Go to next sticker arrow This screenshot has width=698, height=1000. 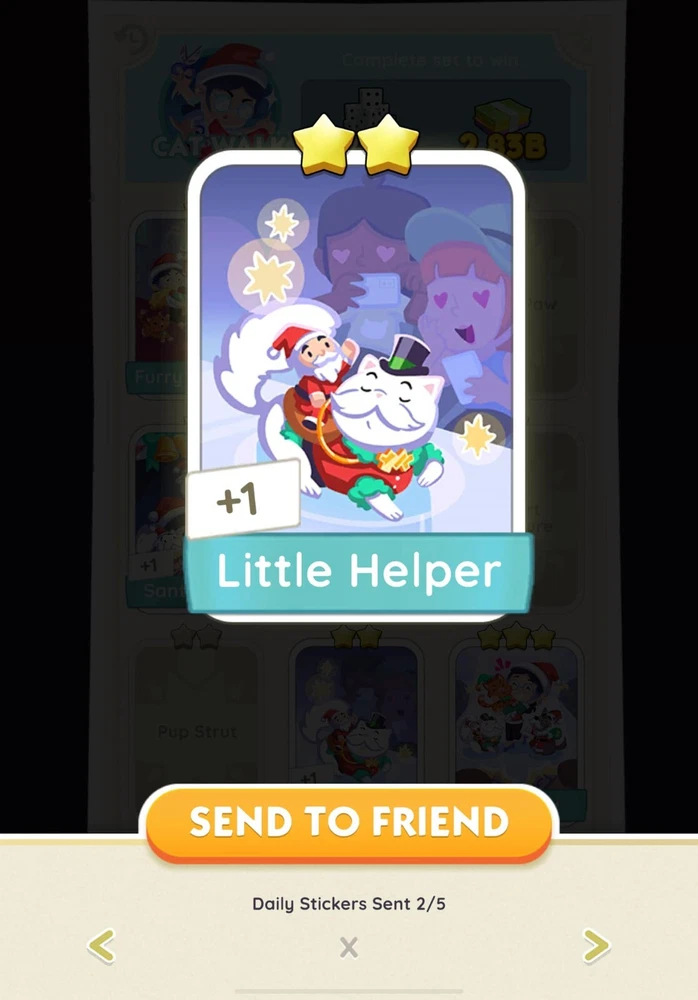coord(596,945)
